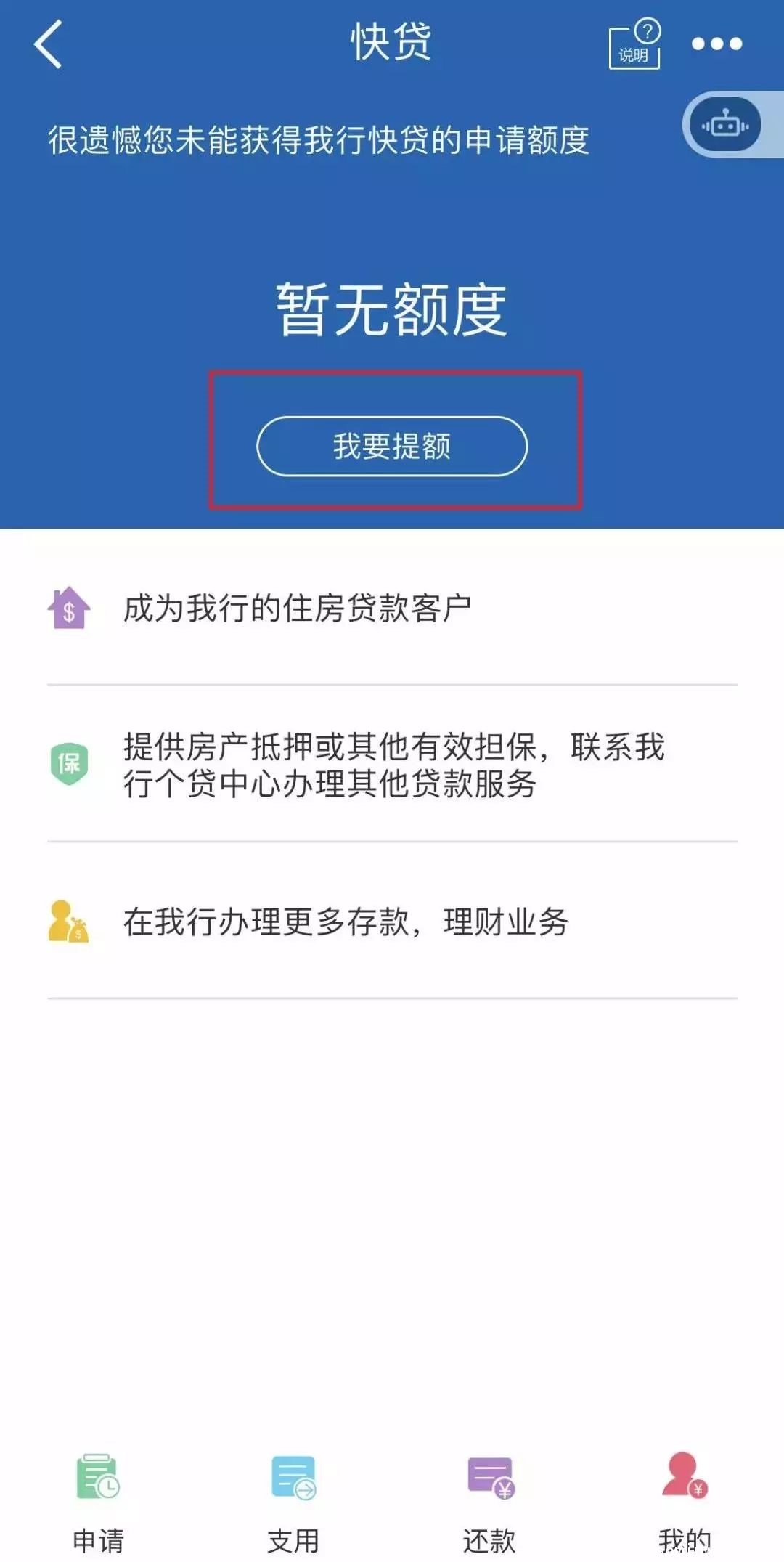Open the robot assistant chat bubble
The image size is (784, 1562).
coord(726,125)
